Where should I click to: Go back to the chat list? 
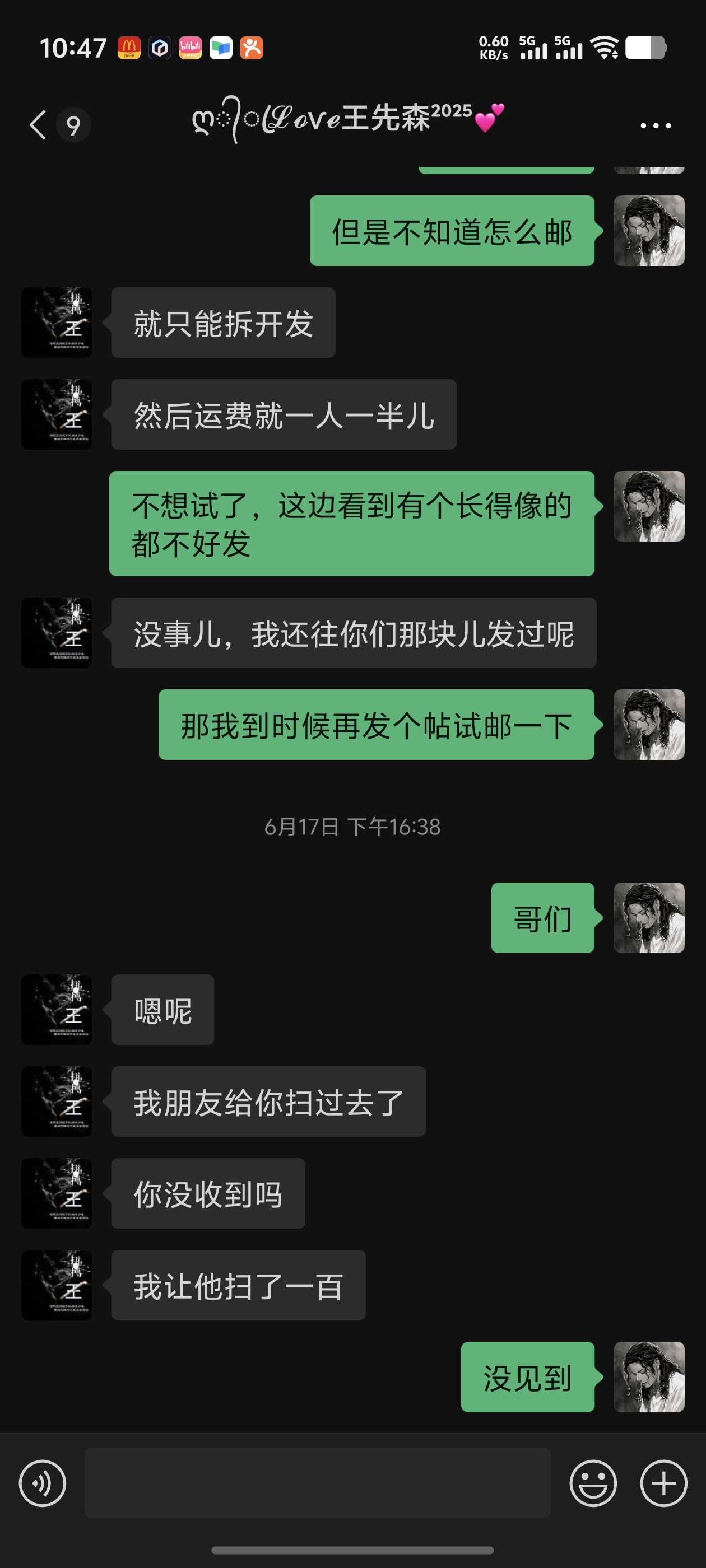tap(38, 125)
